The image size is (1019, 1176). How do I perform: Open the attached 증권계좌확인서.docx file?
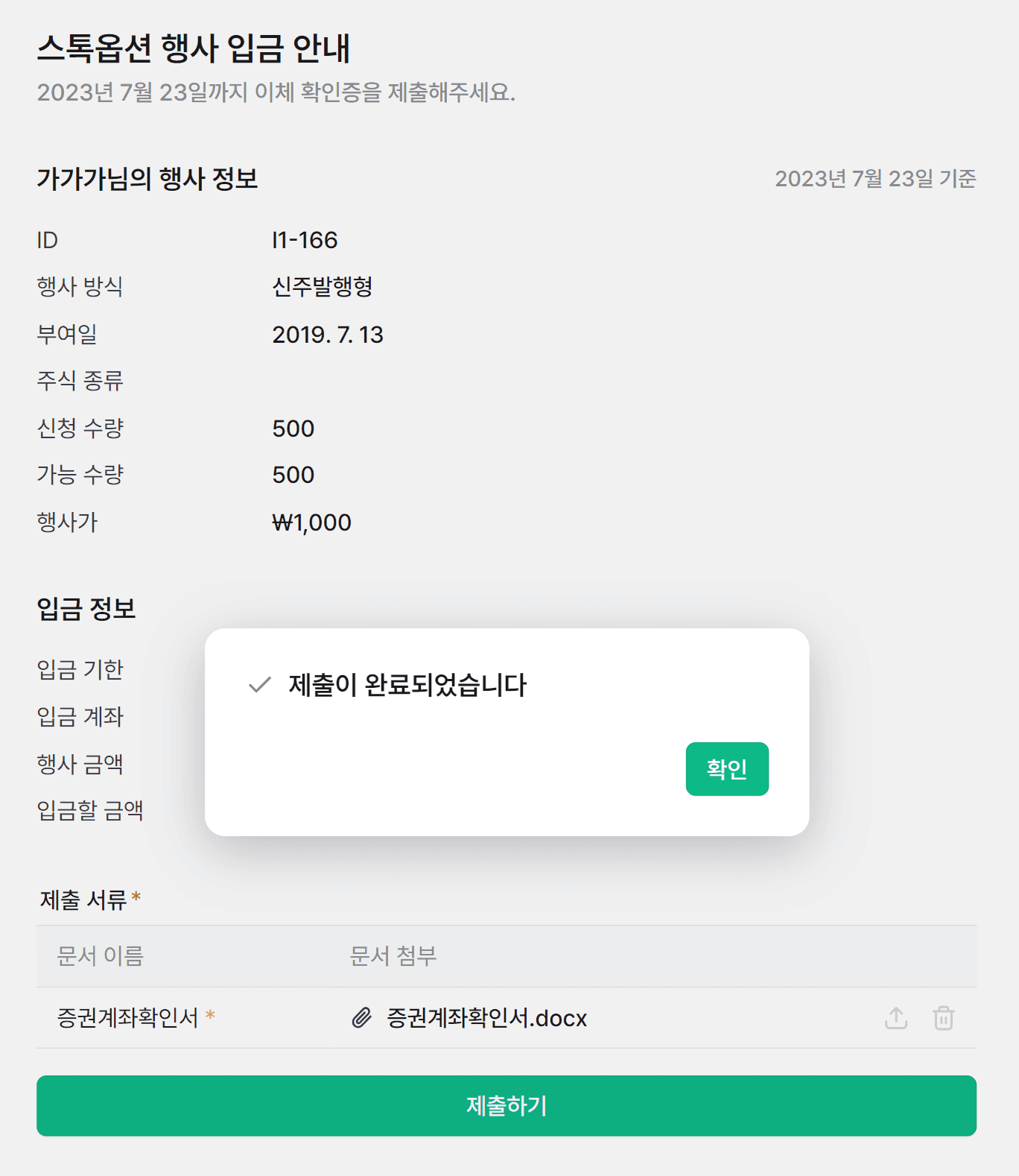486,1018
